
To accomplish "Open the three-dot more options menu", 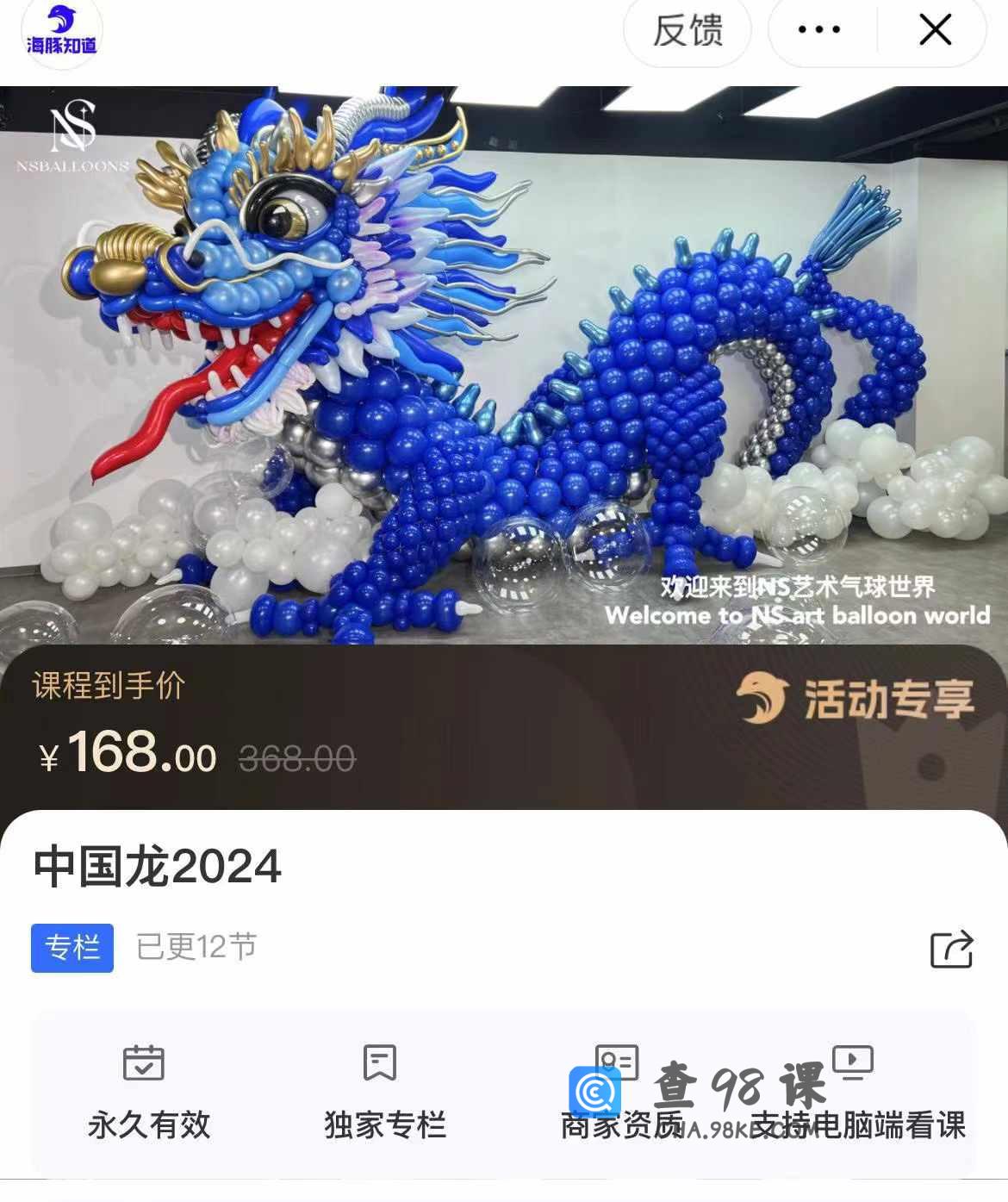I will pos(818,30).
